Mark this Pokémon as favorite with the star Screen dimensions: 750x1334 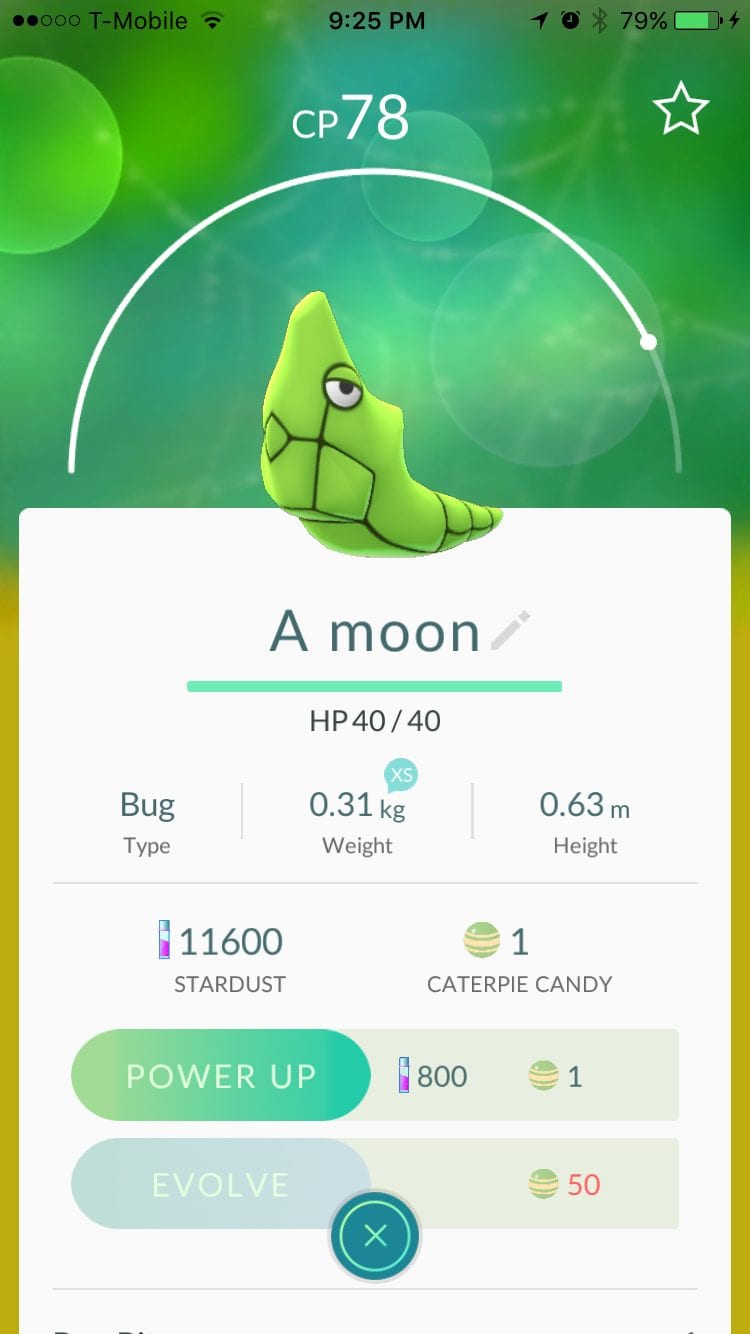pyautogui.click(x=681, y=109)
